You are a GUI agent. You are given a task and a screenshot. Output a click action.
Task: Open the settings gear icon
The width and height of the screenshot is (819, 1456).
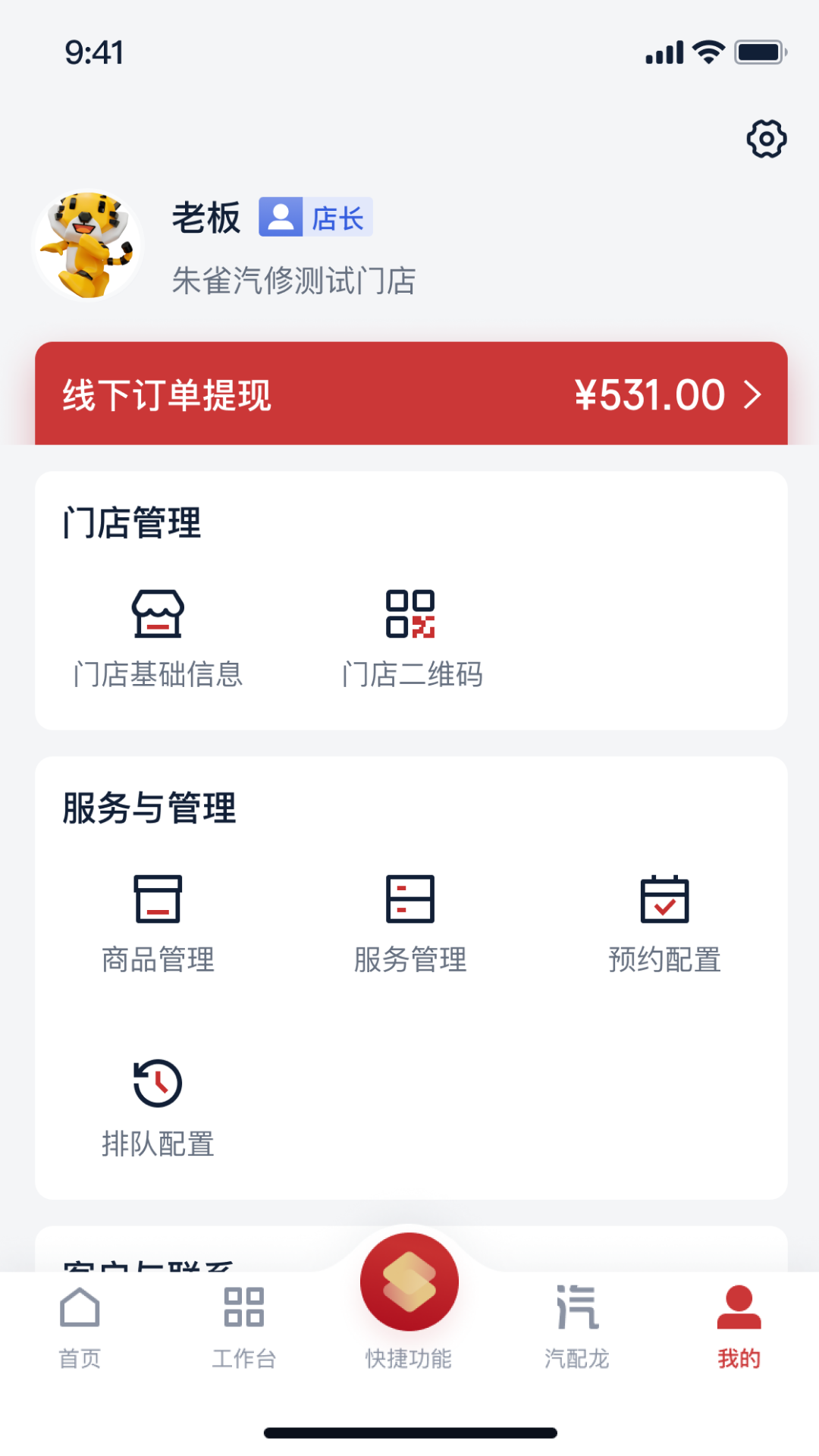(767, 137)
